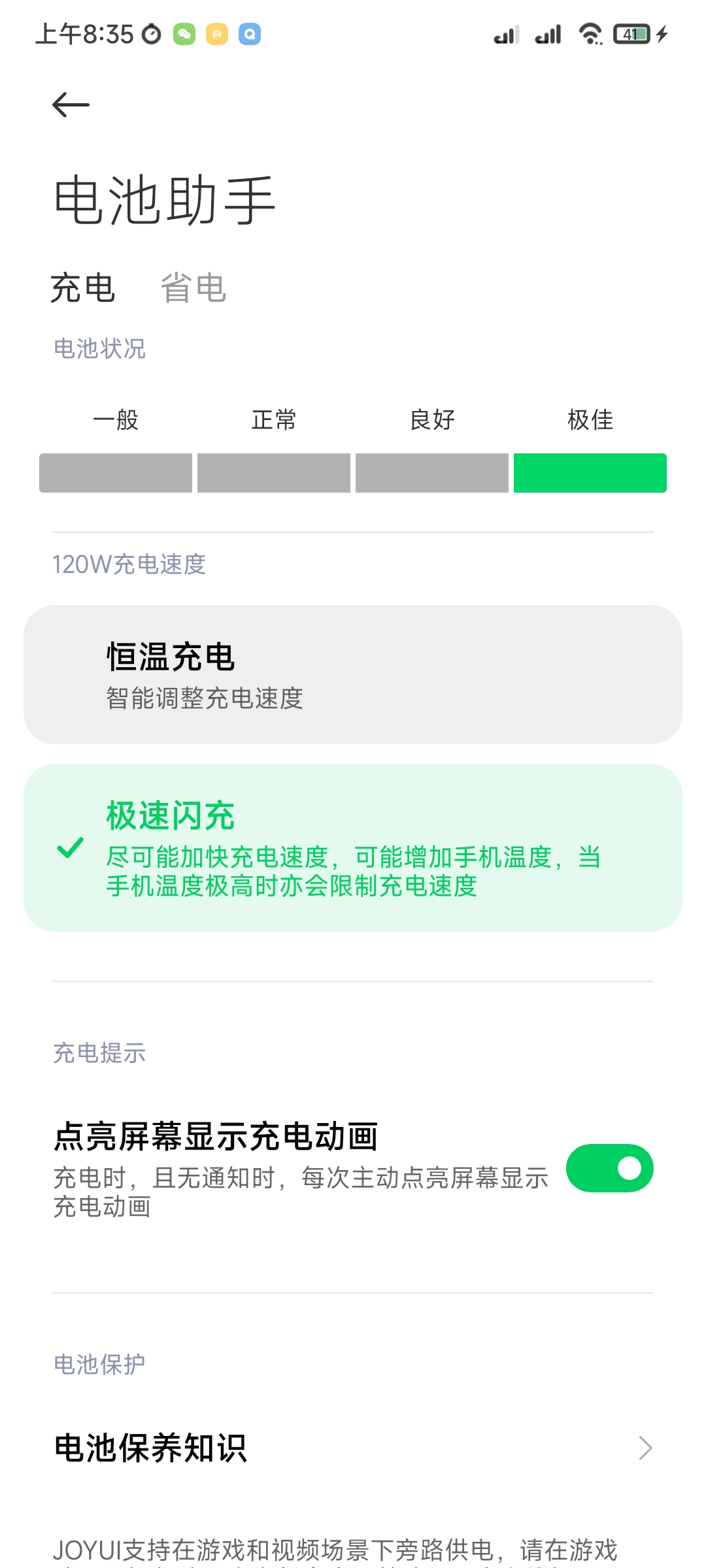706x1568 pixels.
Task: Go back using the top-left arrow
Action: pyautogui.click(x=71, y=105)
